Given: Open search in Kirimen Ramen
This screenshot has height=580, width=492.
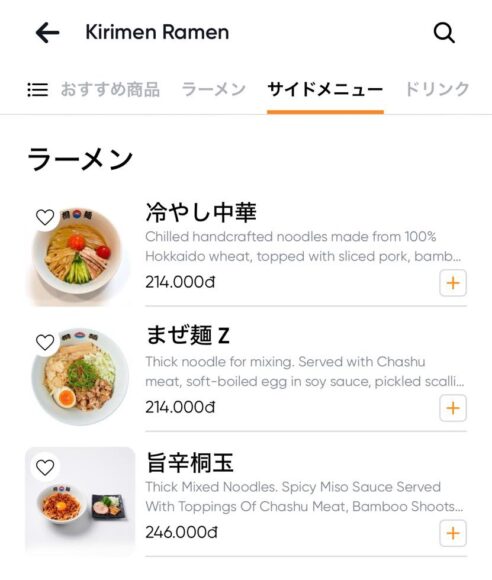Looking at the screenshot, I should [444, 33].
